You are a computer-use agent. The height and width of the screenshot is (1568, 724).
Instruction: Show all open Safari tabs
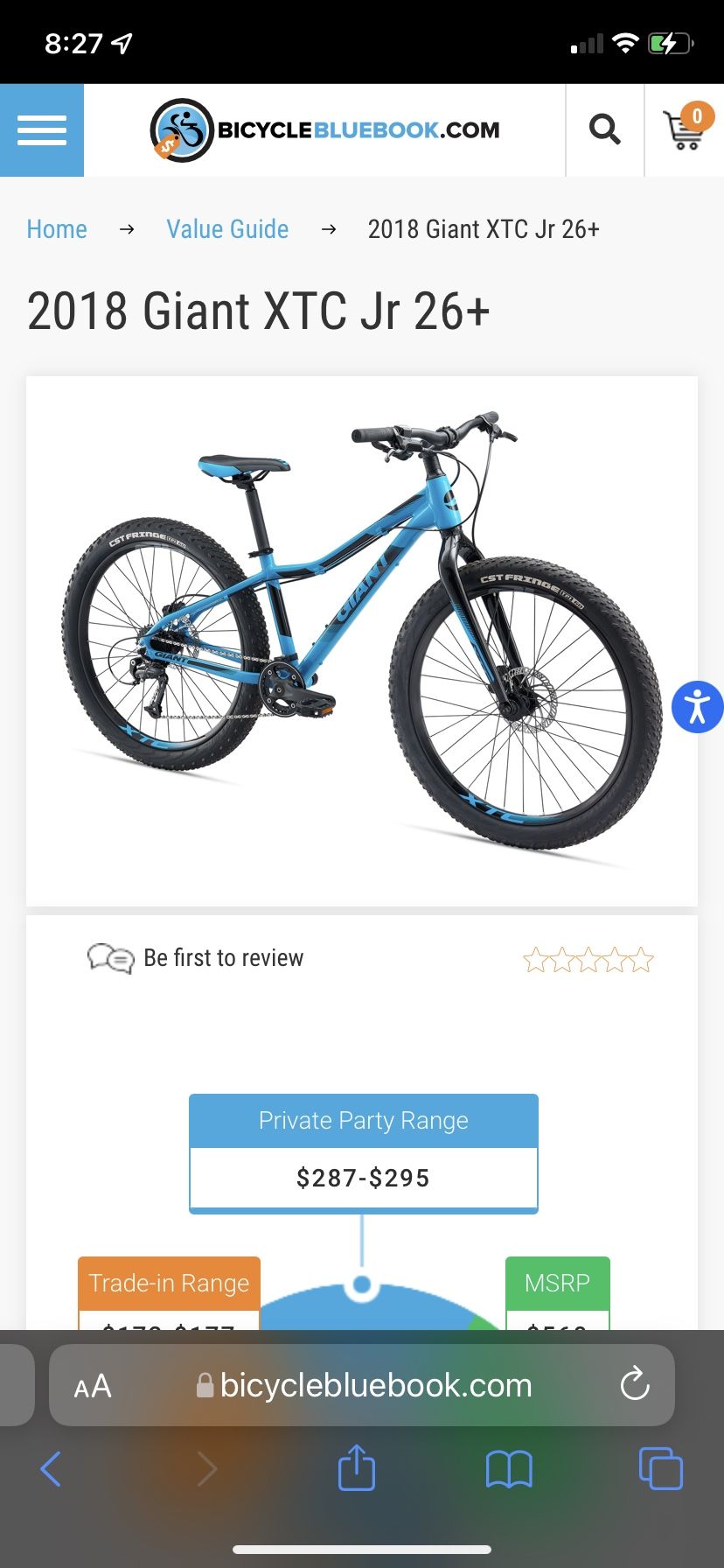pyautogui.click(x=660, y=1468)
